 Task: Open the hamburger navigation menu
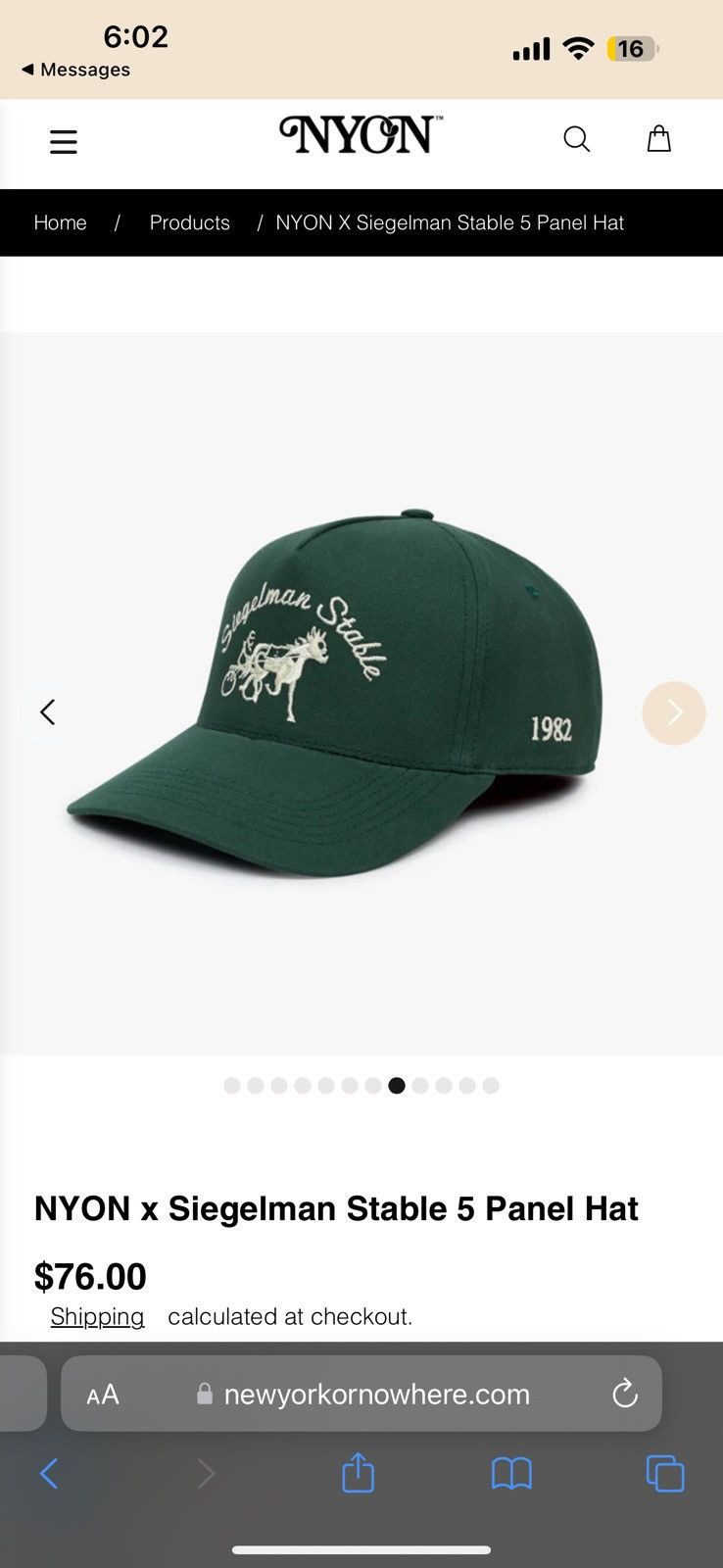(63, 141)
